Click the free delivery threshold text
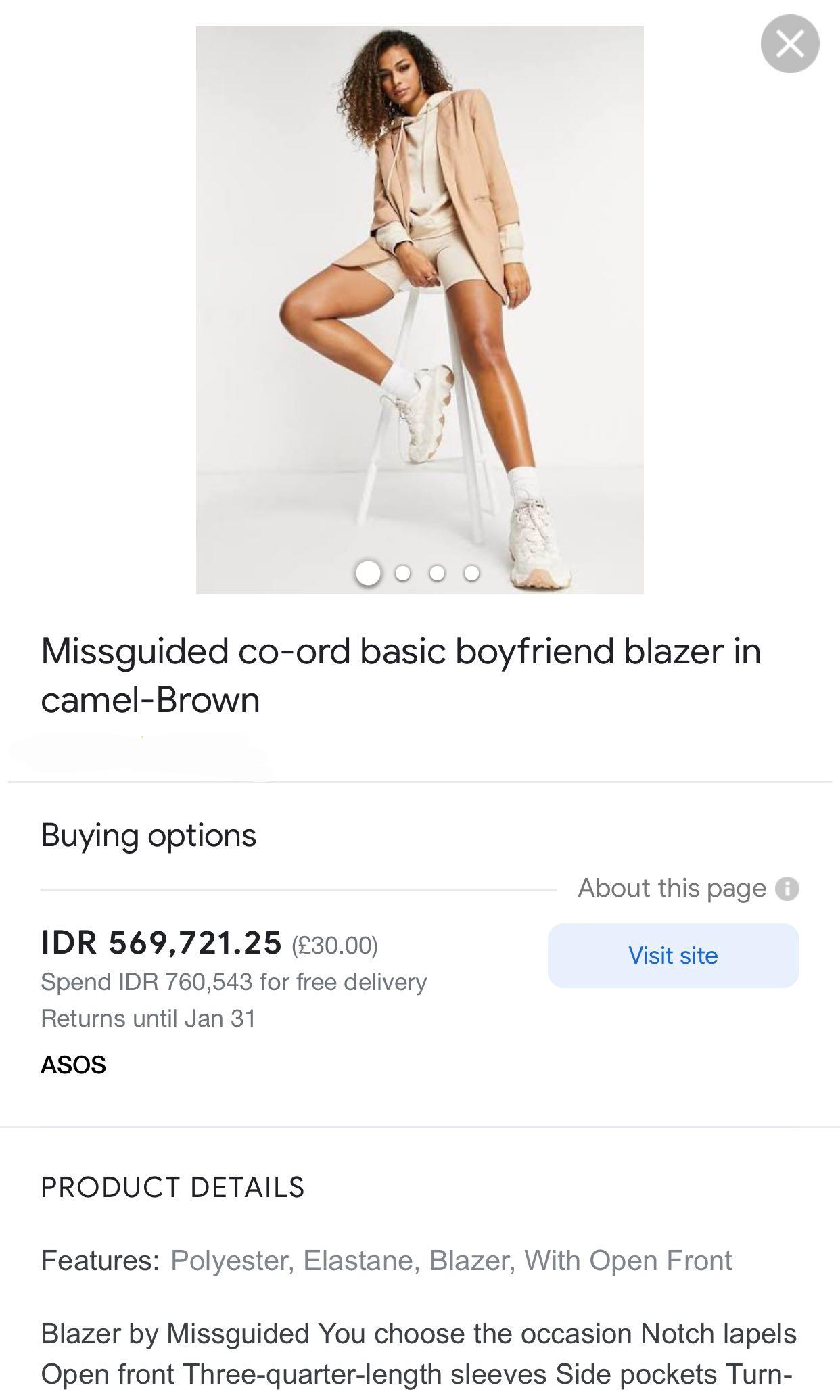 click(x=233, y=982)
